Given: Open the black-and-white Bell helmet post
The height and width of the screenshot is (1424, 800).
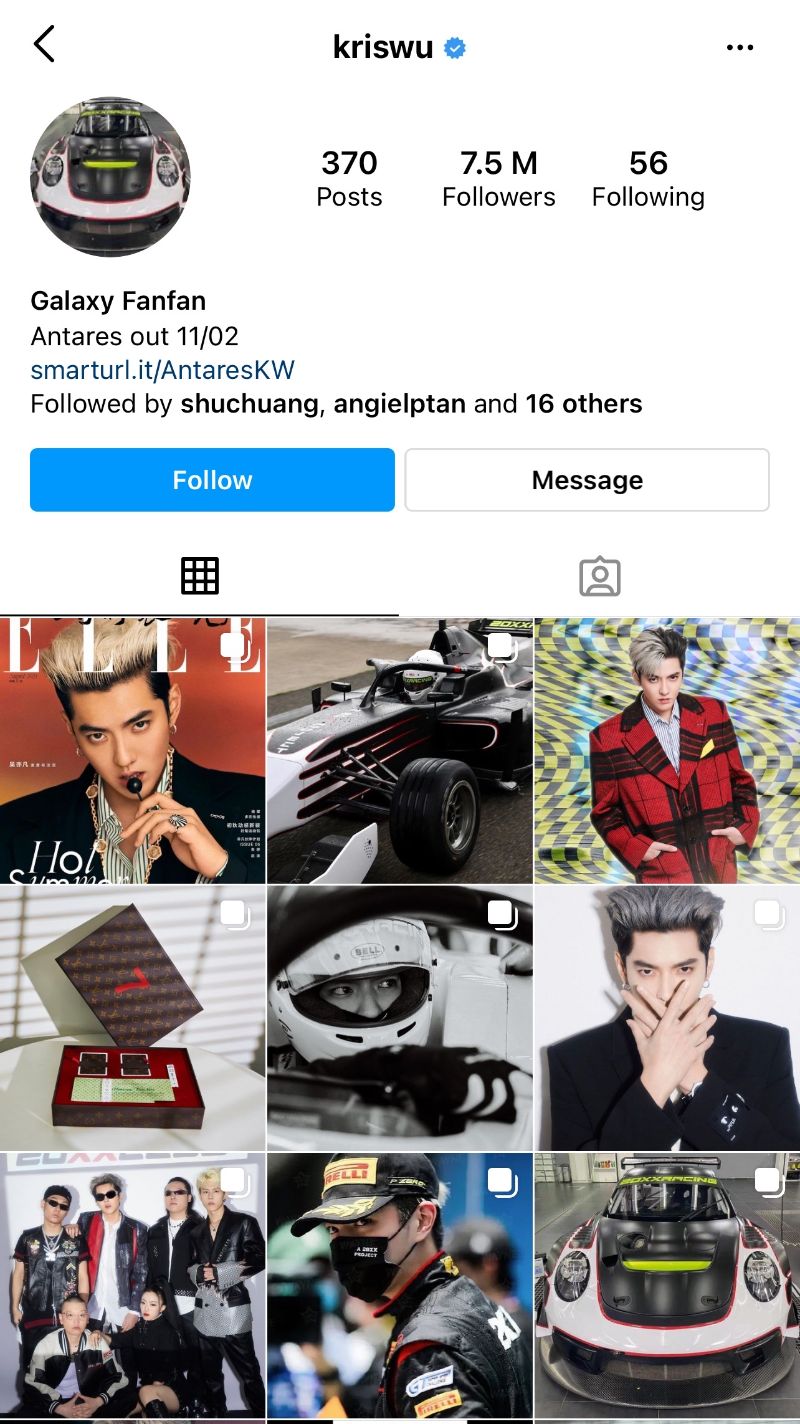Looking at the screenshot, I should (x=400, y=1018).
